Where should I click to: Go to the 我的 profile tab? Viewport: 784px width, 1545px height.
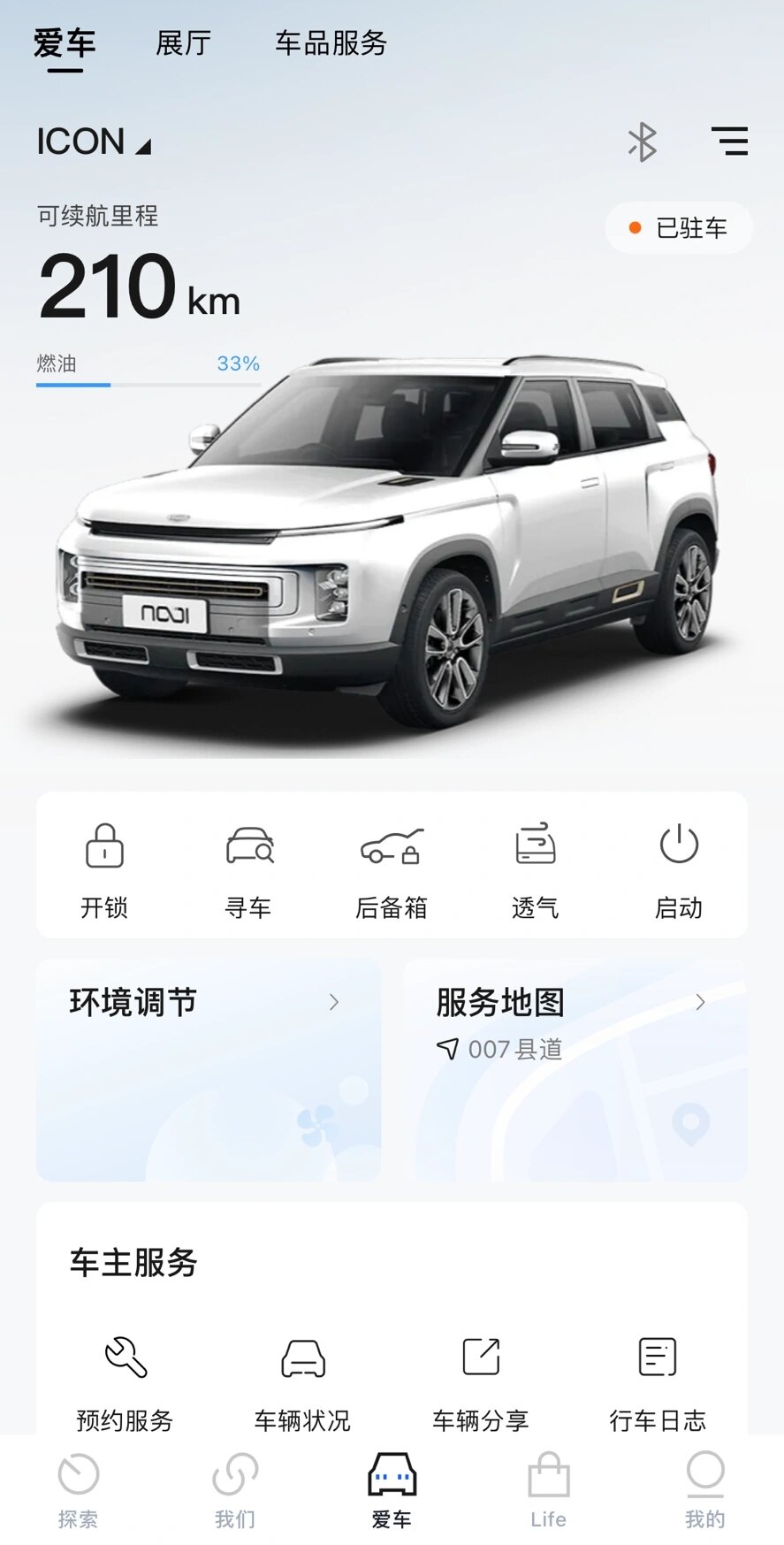(704, 1490)
